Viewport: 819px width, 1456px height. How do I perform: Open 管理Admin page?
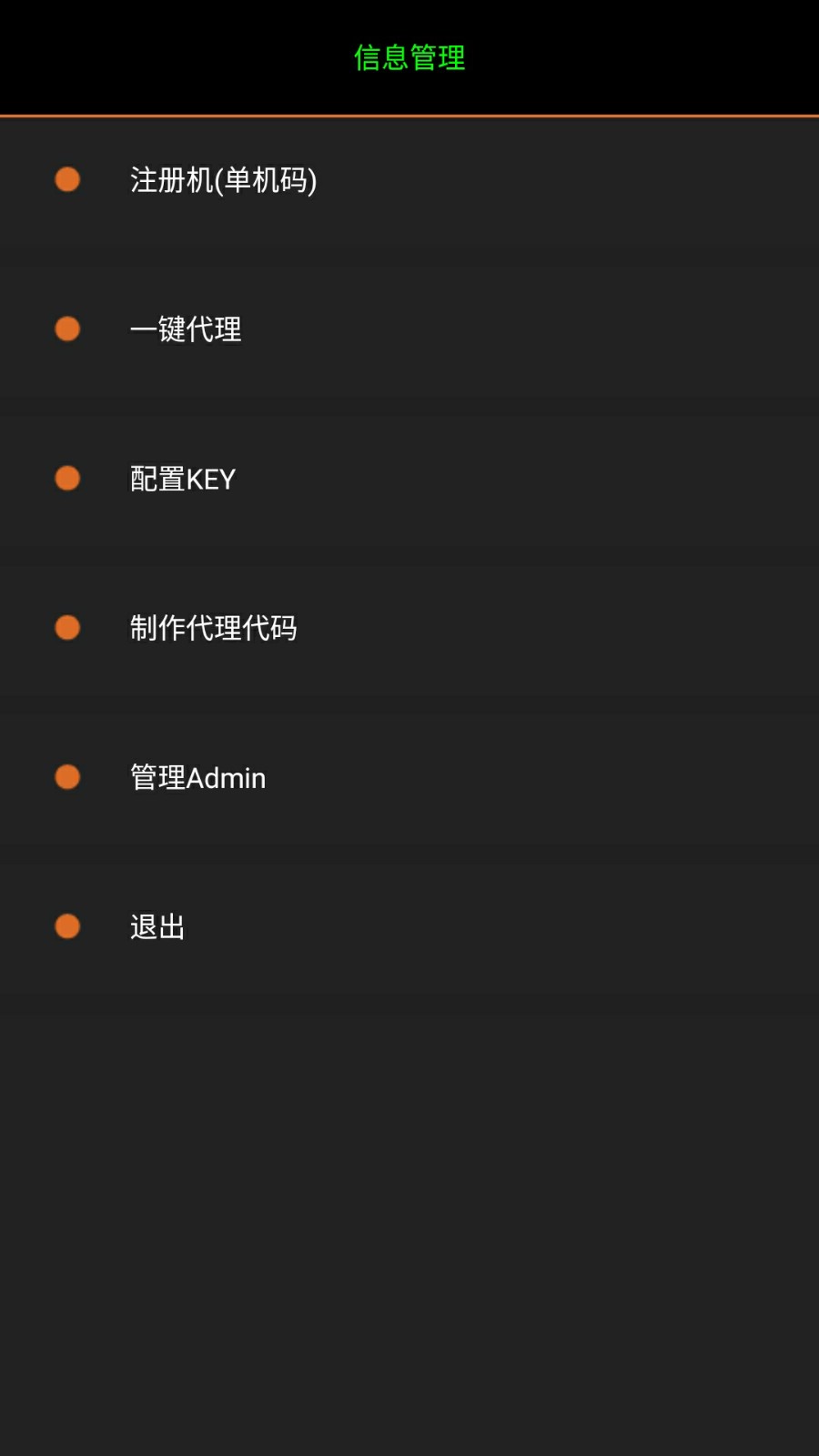[x=409, y=776]
